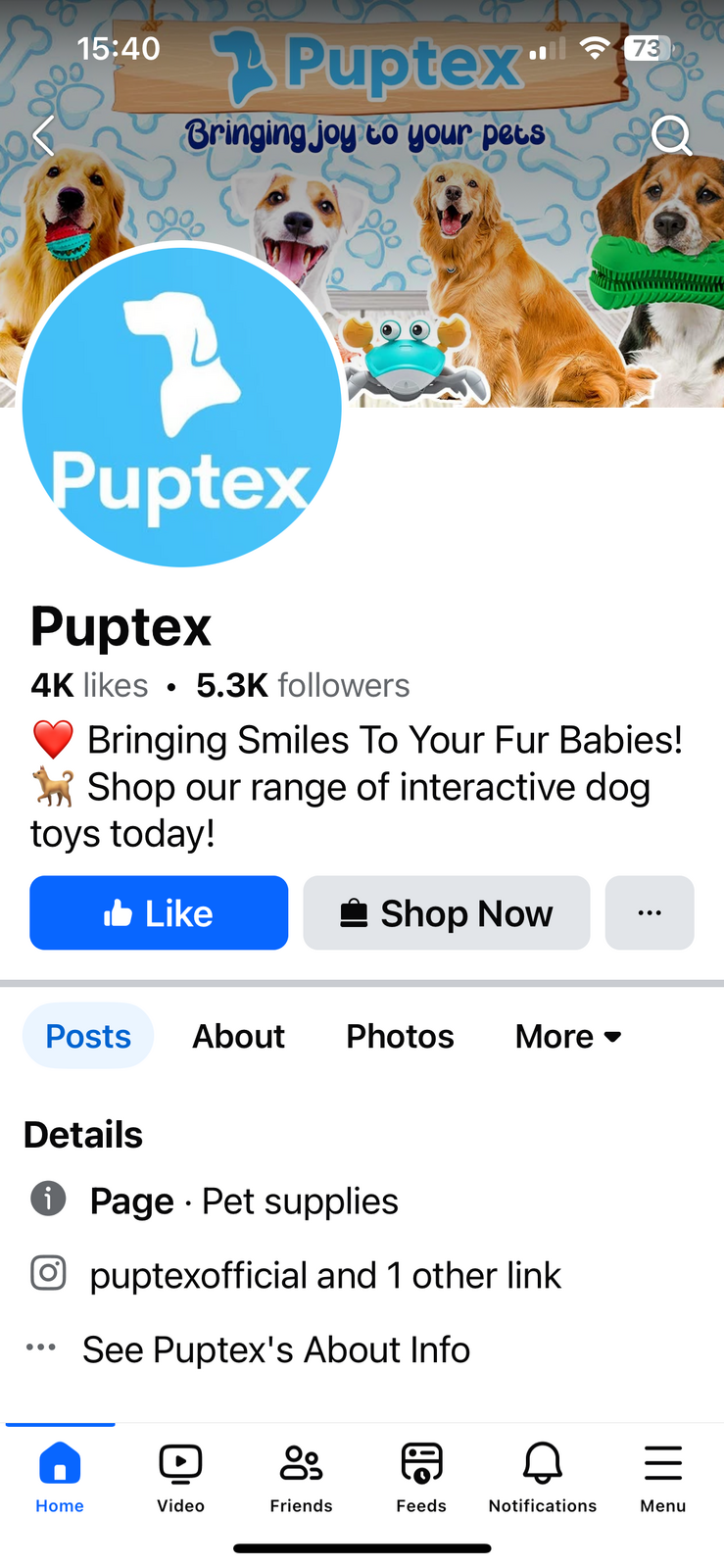Open the Puptex profile picture
Image resolution: width=724 pixels, height=1568 pixels.
tap(181, 405)
